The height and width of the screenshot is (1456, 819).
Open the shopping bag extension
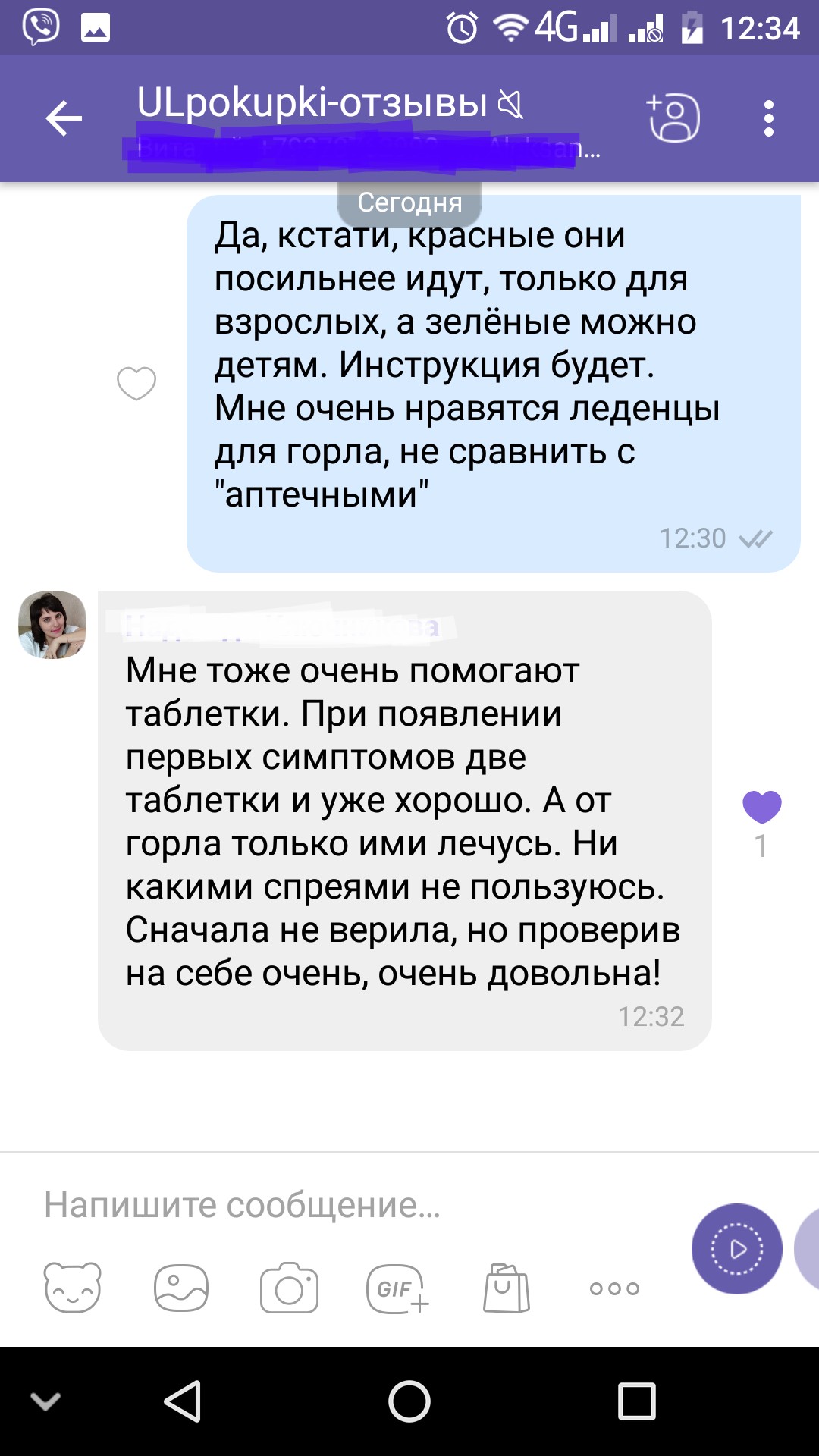(x=506, y=1288)
